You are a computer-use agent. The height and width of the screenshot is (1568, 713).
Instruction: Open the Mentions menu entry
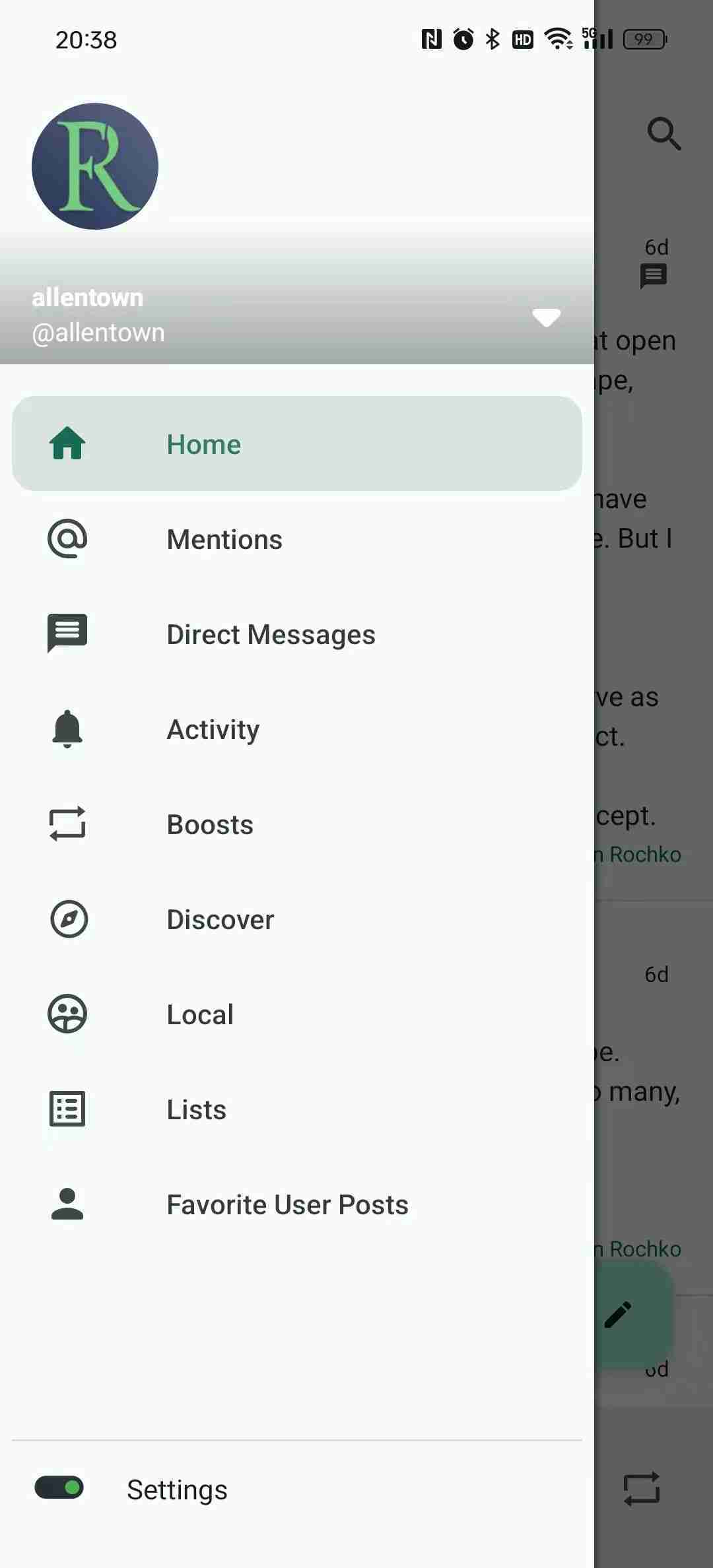[224, 539]
